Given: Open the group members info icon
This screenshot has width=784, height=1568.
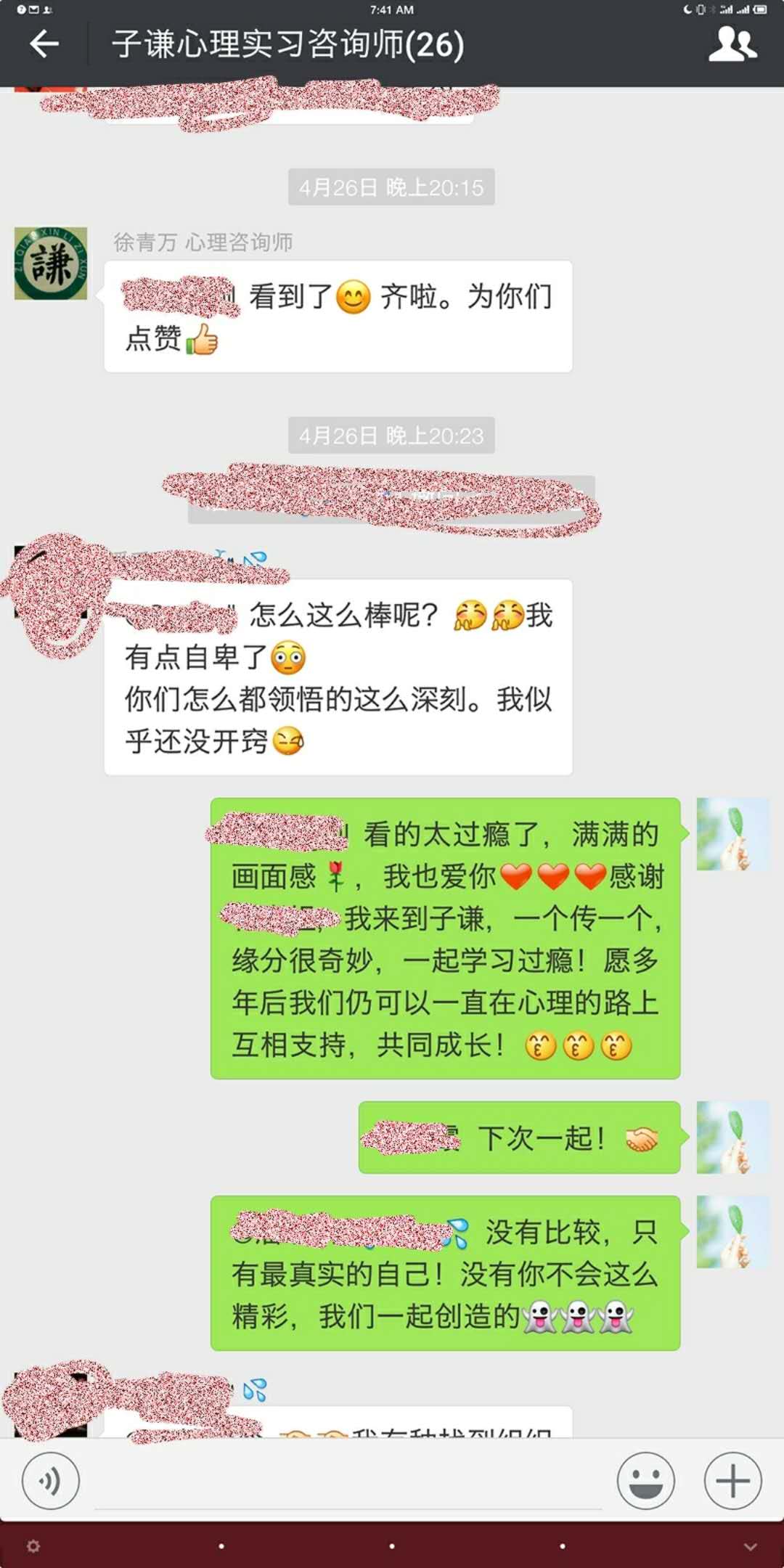Looking at the screenshot, I should pos(732,44).
